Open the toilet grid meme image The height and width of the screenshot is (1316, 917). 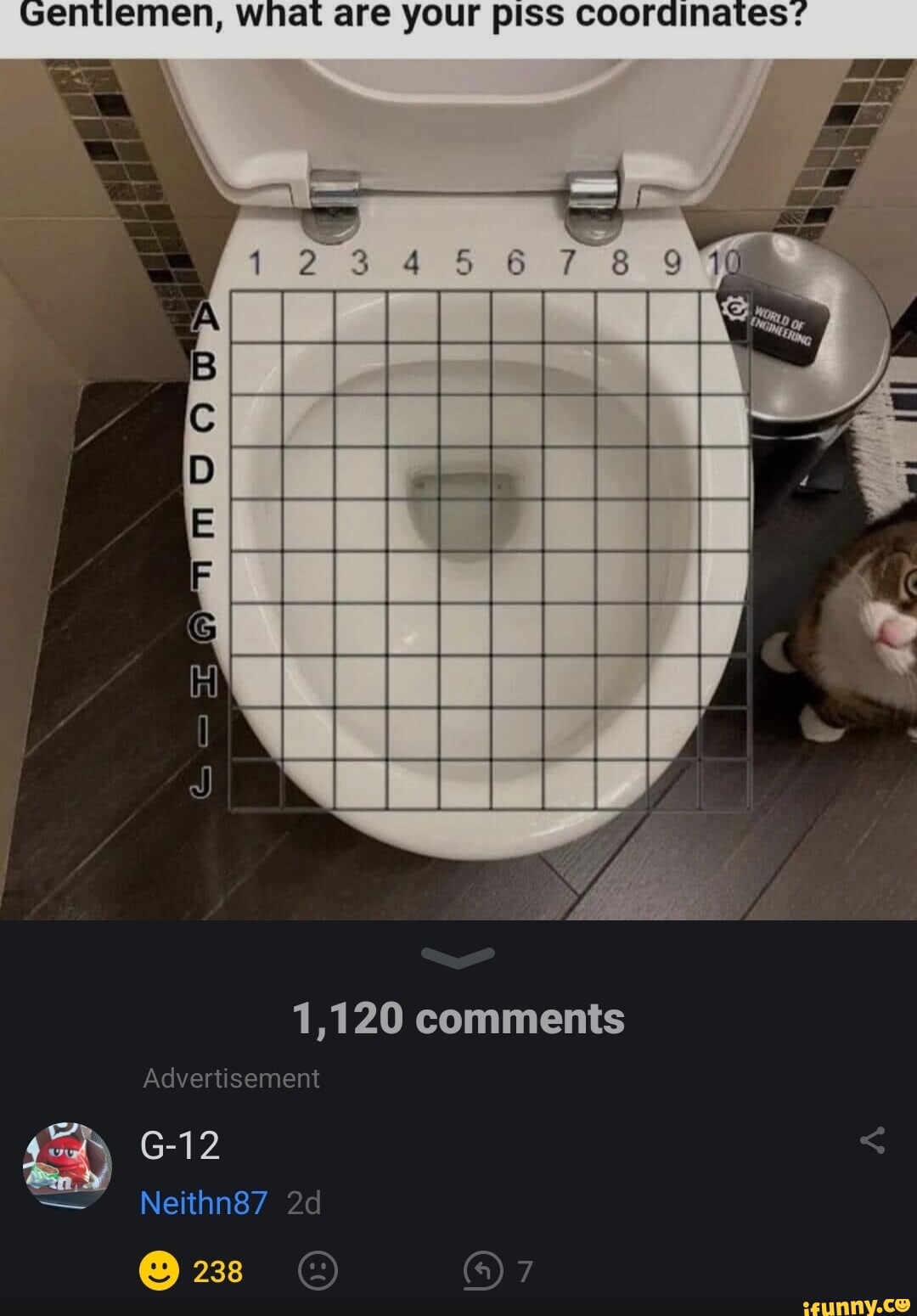click(x=458, y=488)
